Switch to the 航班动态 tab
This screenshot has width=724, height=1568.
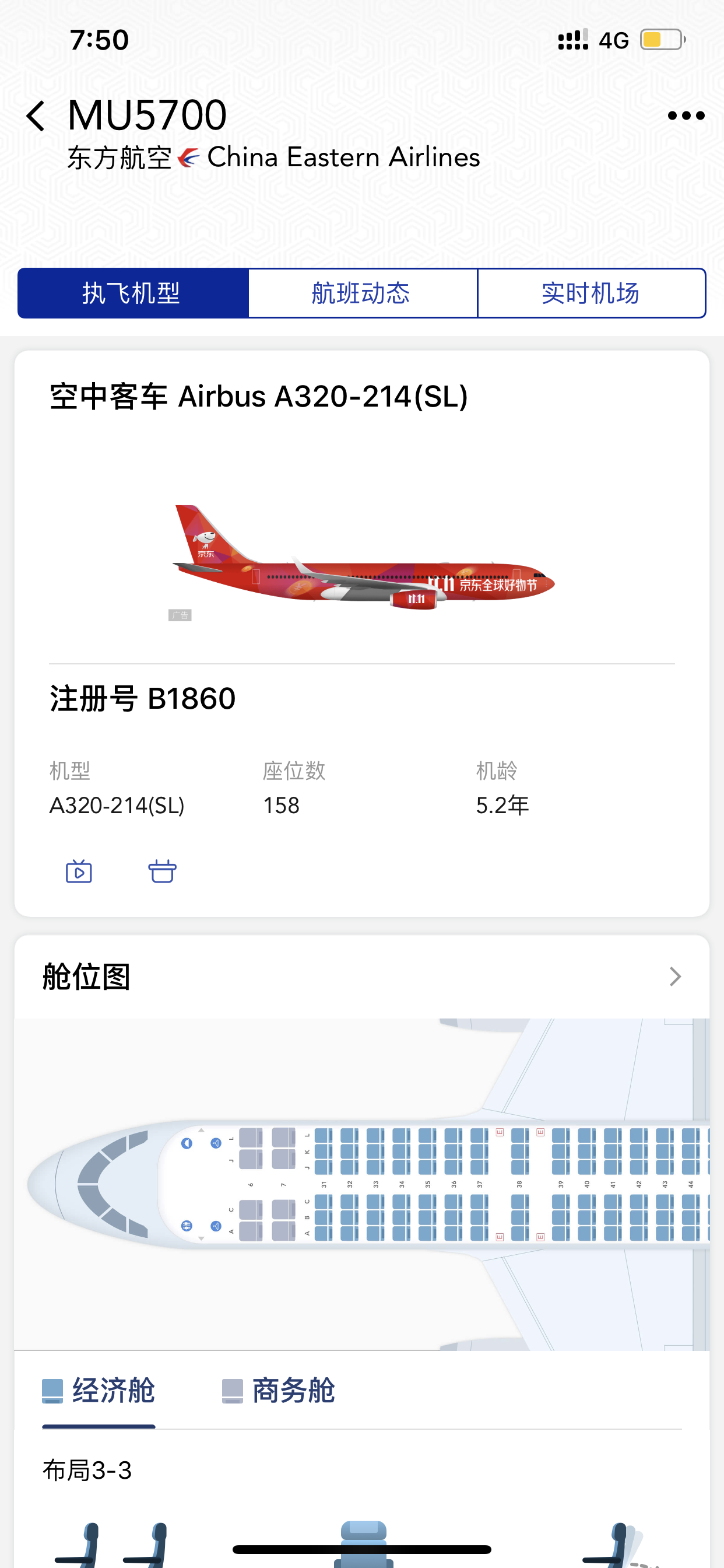click(x=363, y=293)
